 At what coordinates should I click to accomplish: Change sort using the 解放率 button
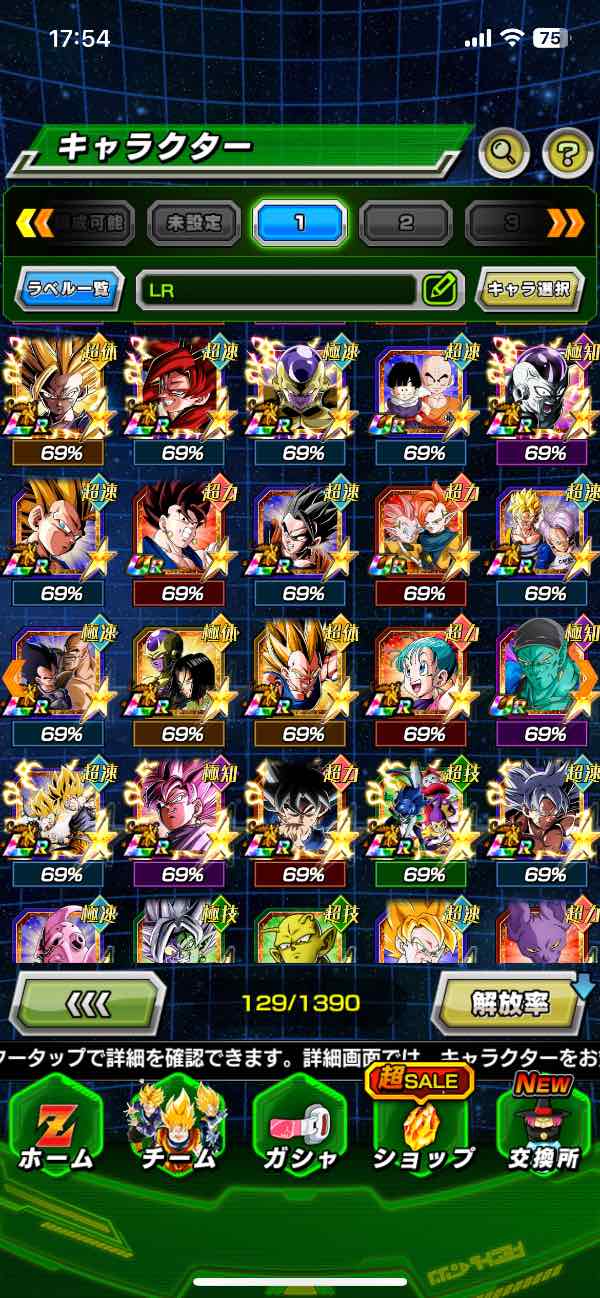[510, 1002]
